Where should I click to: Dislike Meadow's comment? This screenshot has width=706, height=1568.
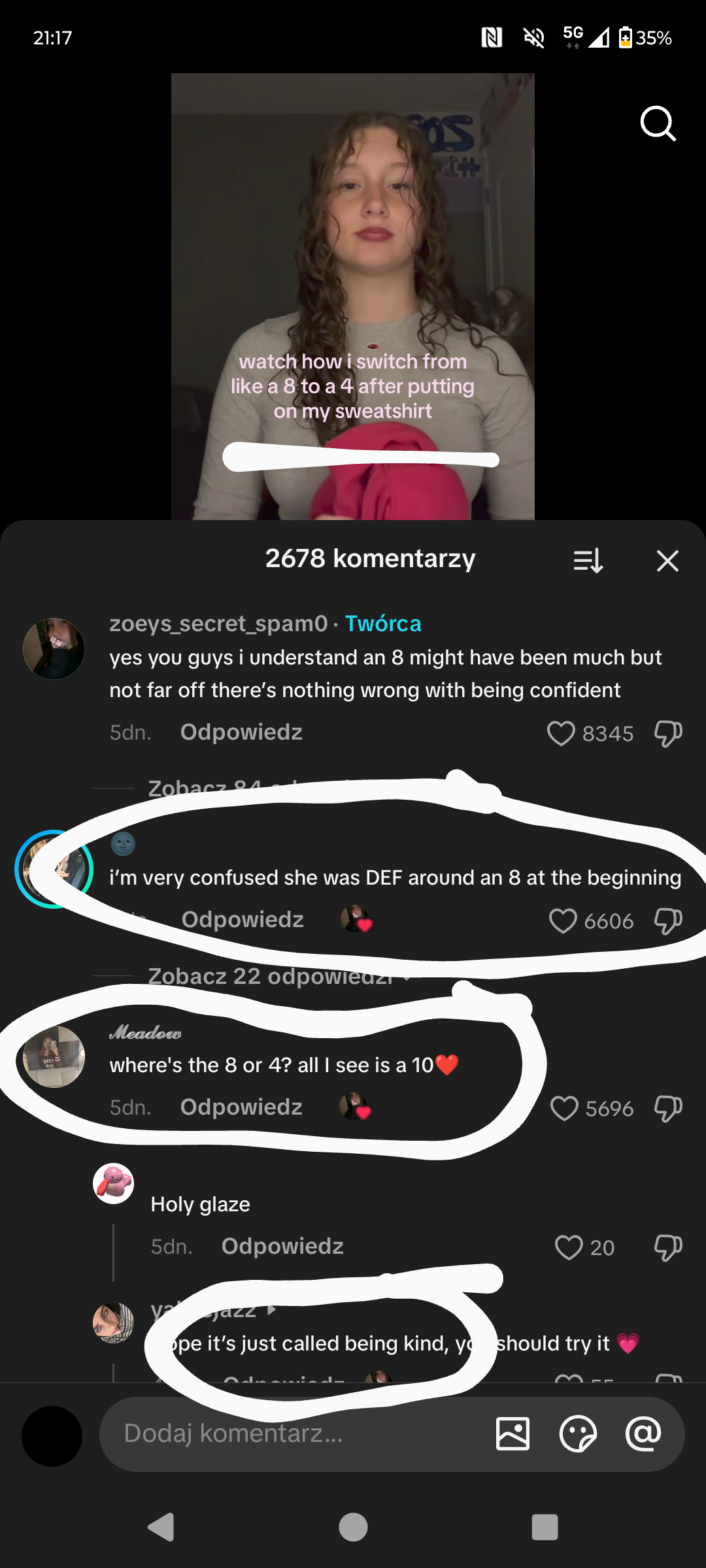668,1108
